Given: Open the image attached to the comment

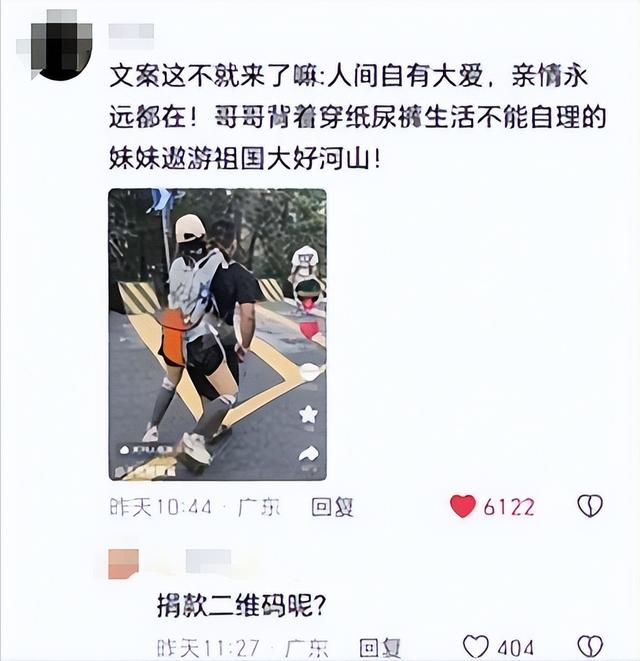Looking at the screenshot, I should [x=217, y=334].
